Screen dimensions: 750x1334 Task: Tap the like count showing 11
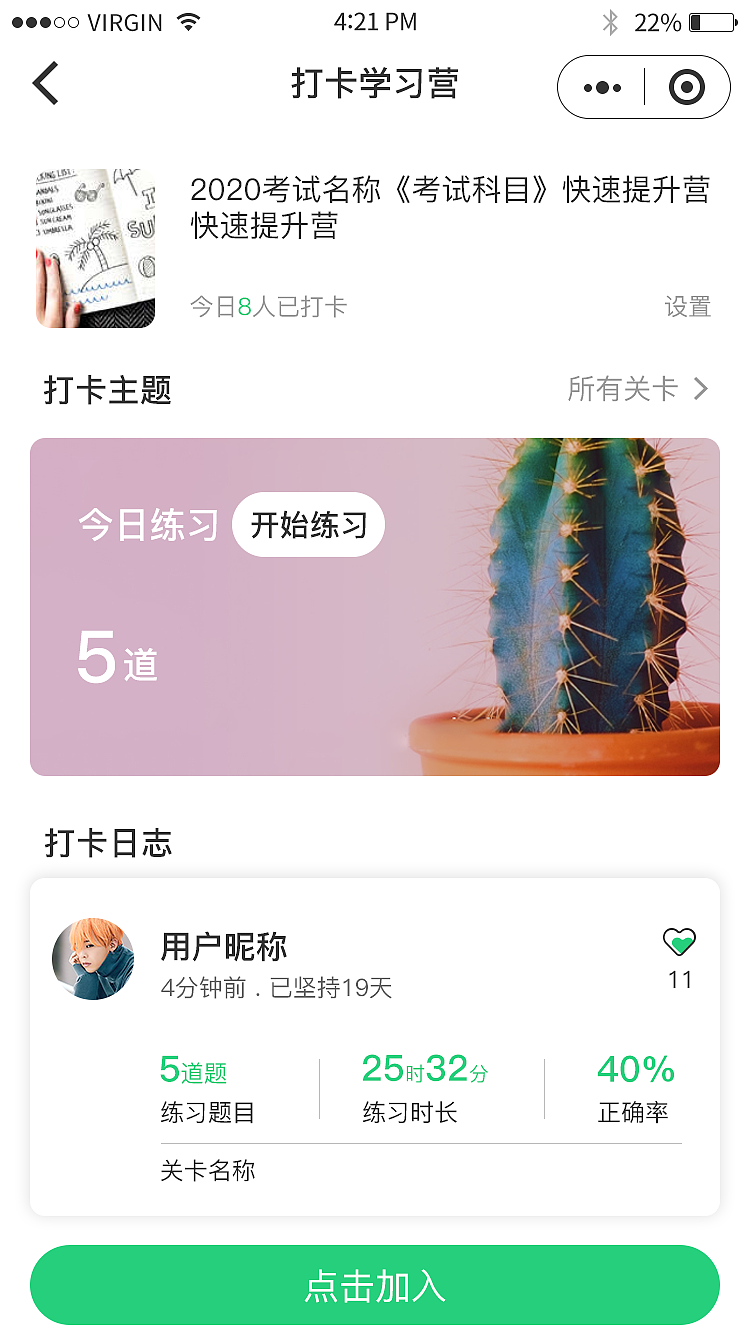pyautogui.click(x=681, y=980)
